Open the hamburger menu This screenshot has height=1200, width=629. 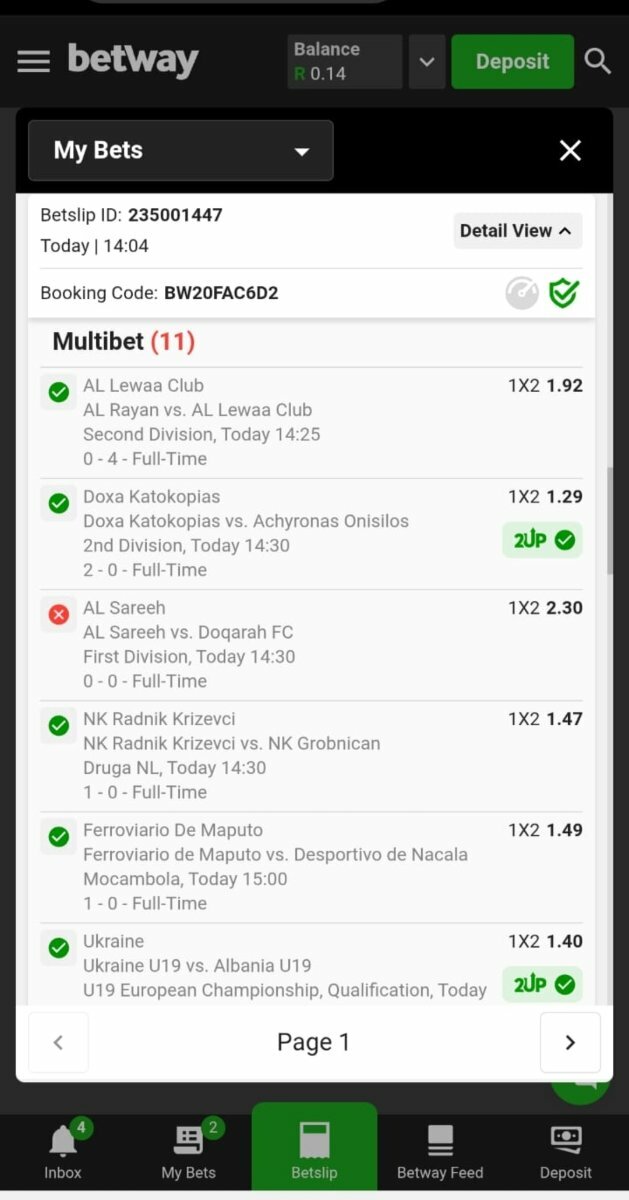(x=33, y=62)
